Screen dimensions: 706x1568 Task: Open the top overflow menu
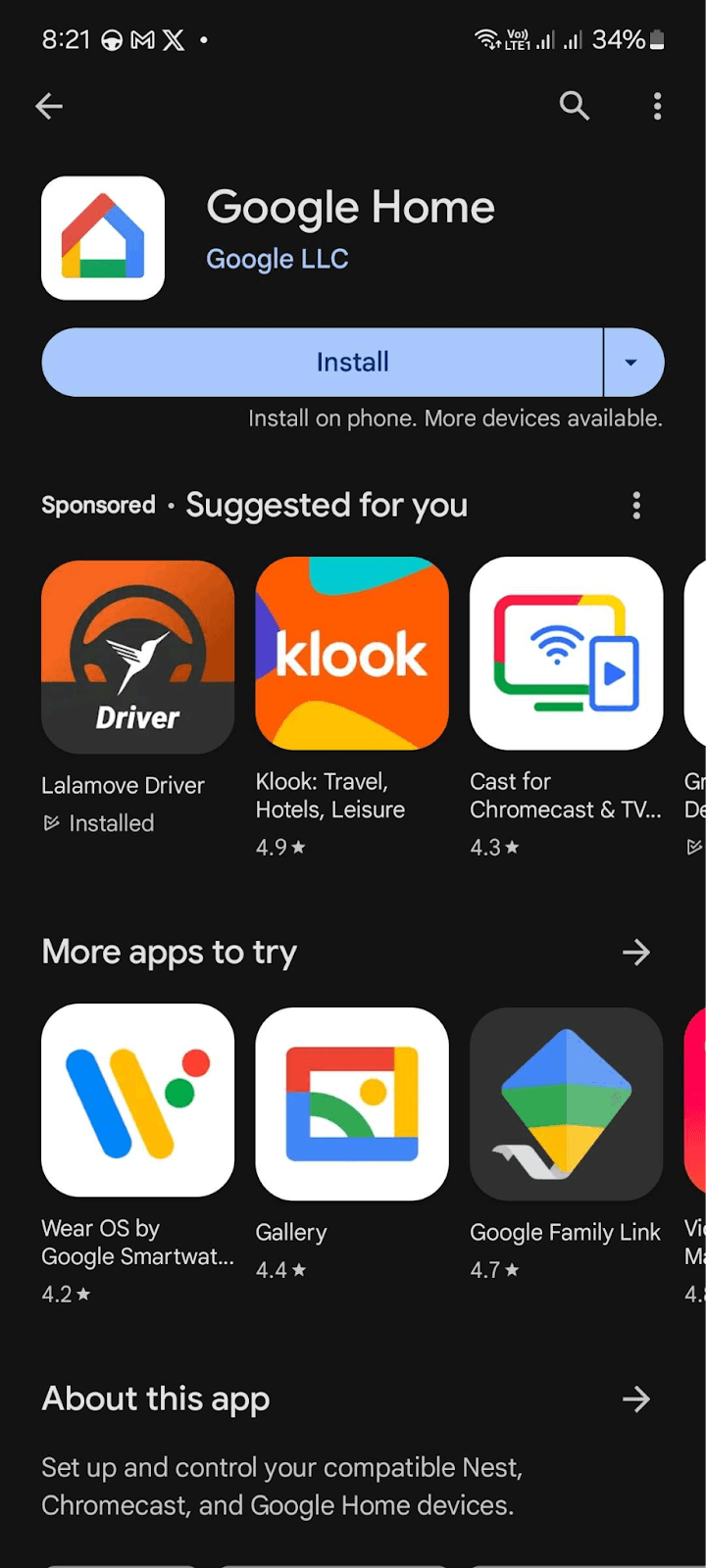click(657, 106)
